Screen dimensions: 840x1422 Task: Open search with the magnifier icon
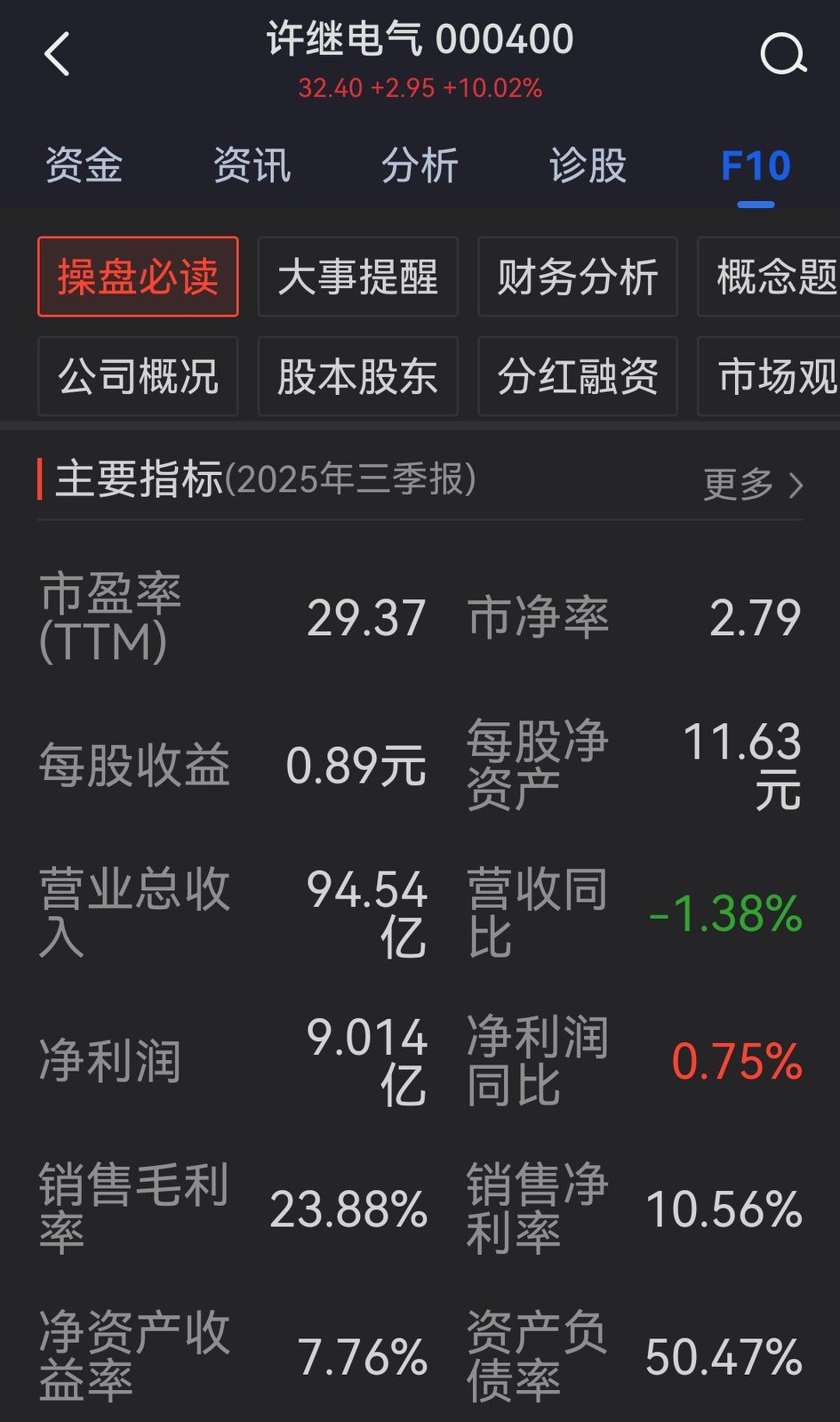point(781,55)
